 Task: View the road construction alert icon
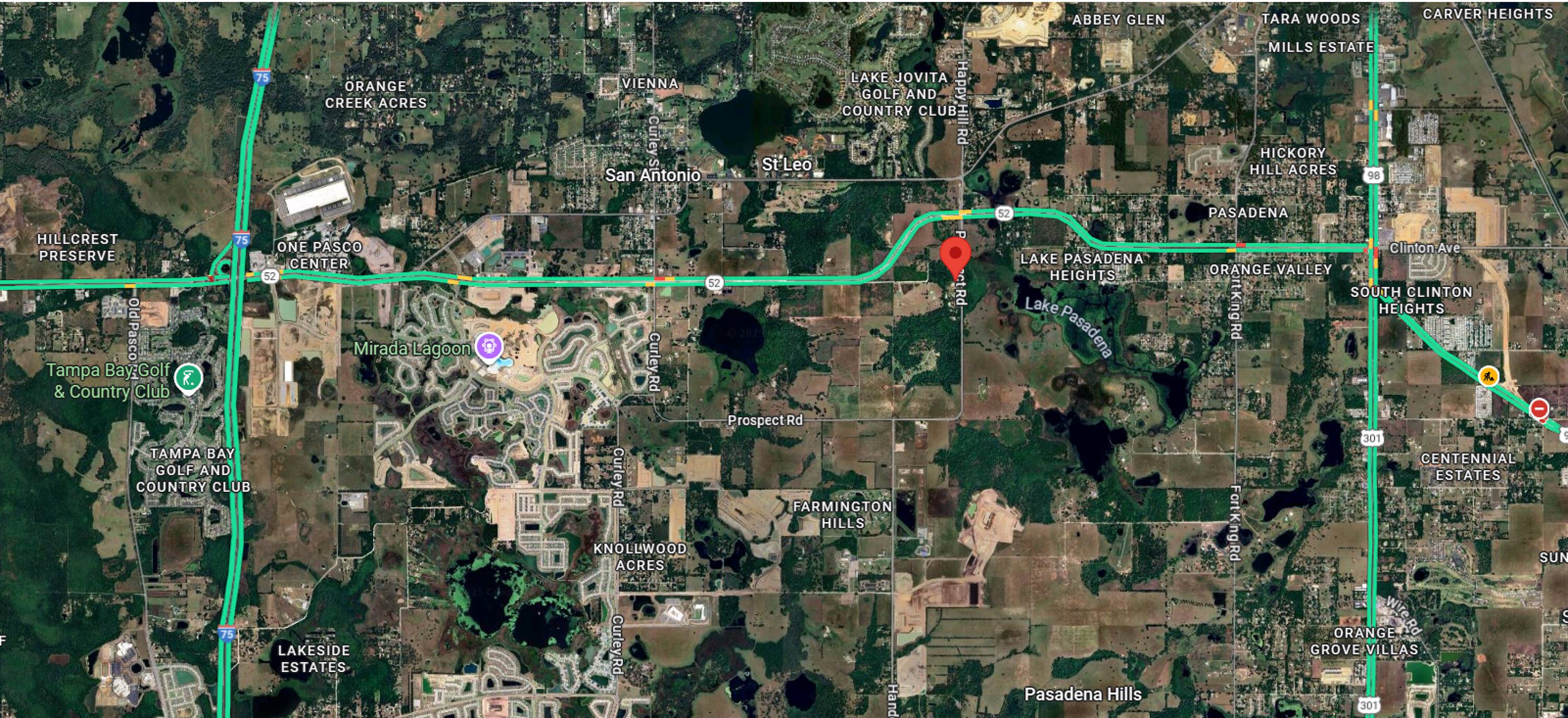click(x=1489, y=375)
